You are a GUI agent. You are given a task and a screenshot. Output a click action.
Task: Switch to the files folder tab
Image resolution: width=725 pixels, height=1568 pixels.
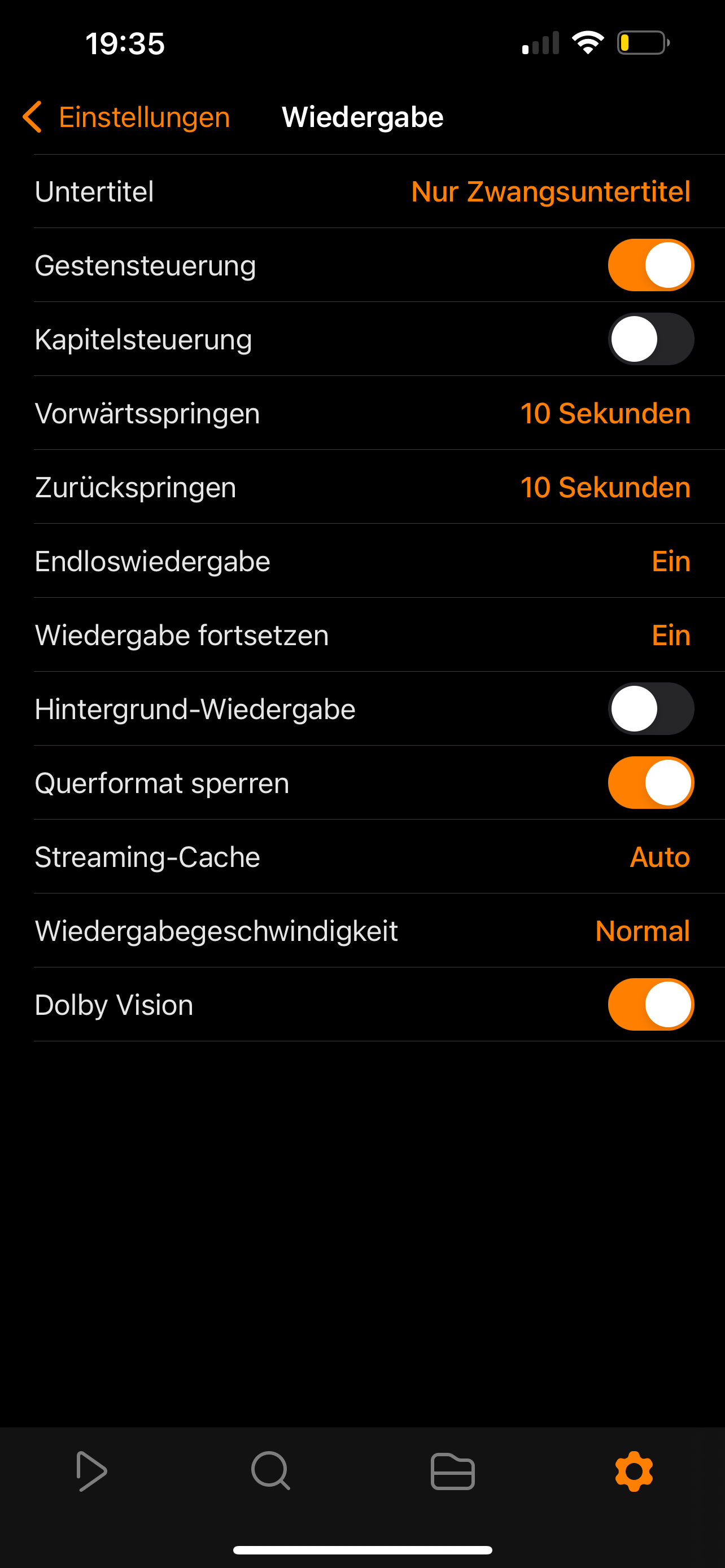click(x=452, y=1472)
